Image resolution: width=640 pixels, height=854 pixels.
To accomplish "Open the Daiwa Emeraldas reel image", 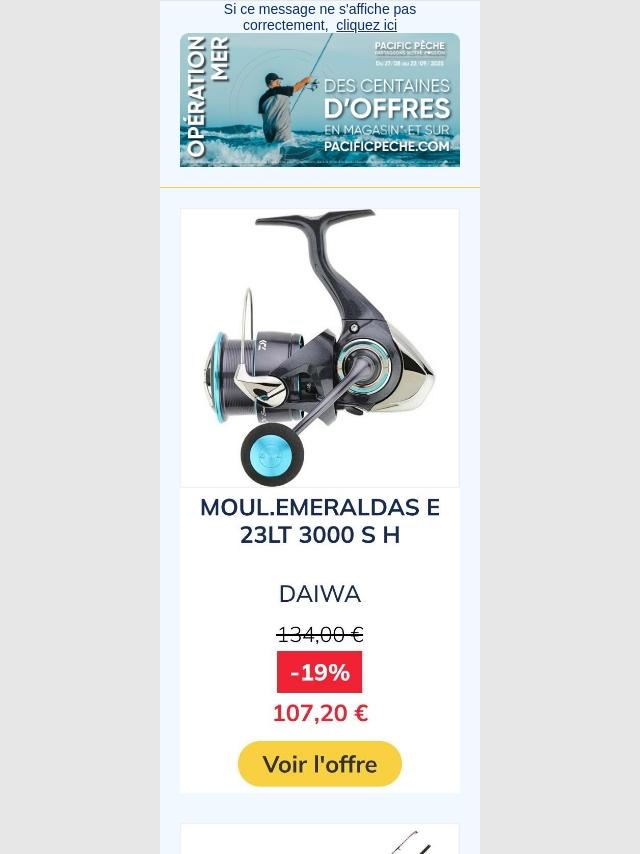I will pos(319,347).
